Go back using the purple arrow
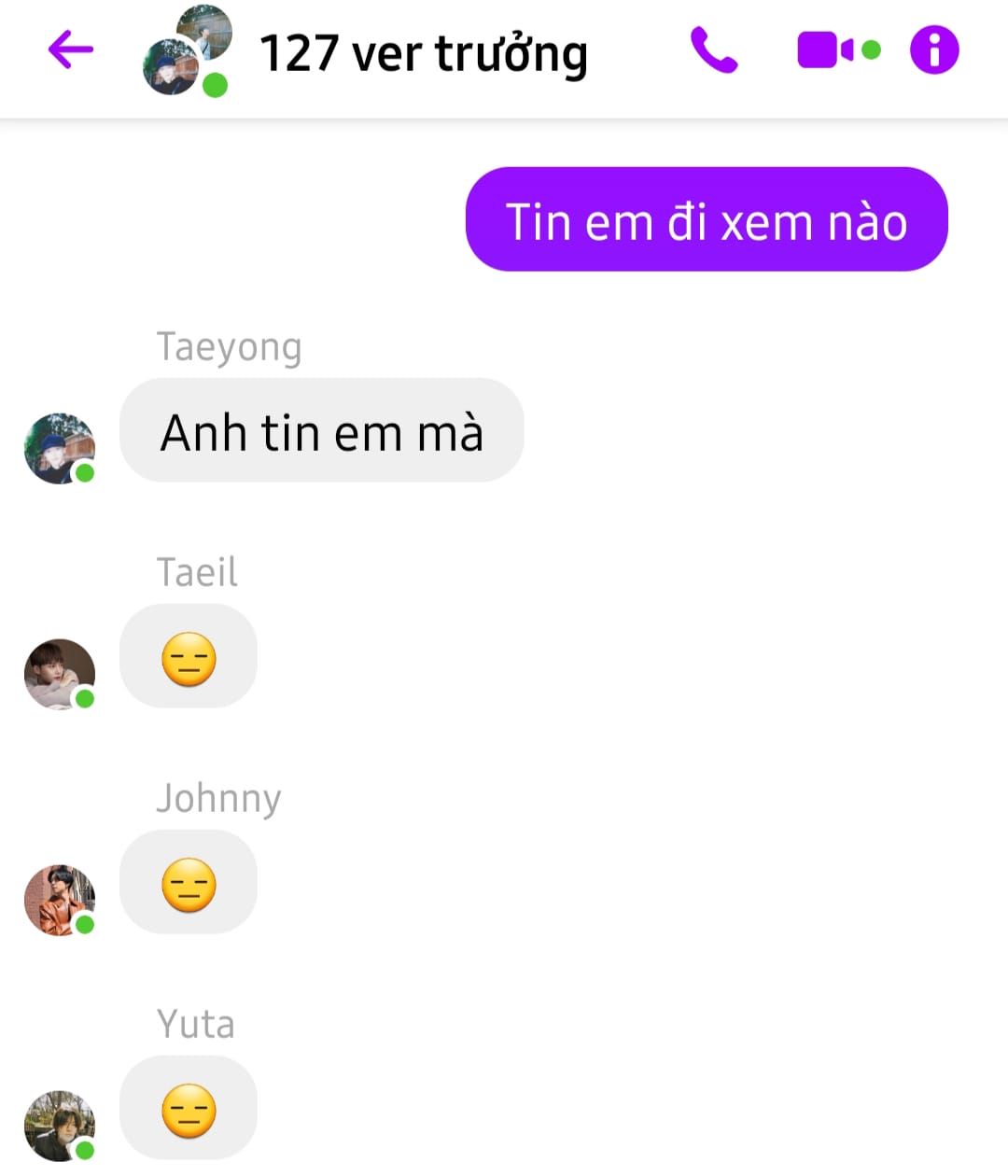This screenshot has height=1176, width=1008. click(x=71, y=49)
